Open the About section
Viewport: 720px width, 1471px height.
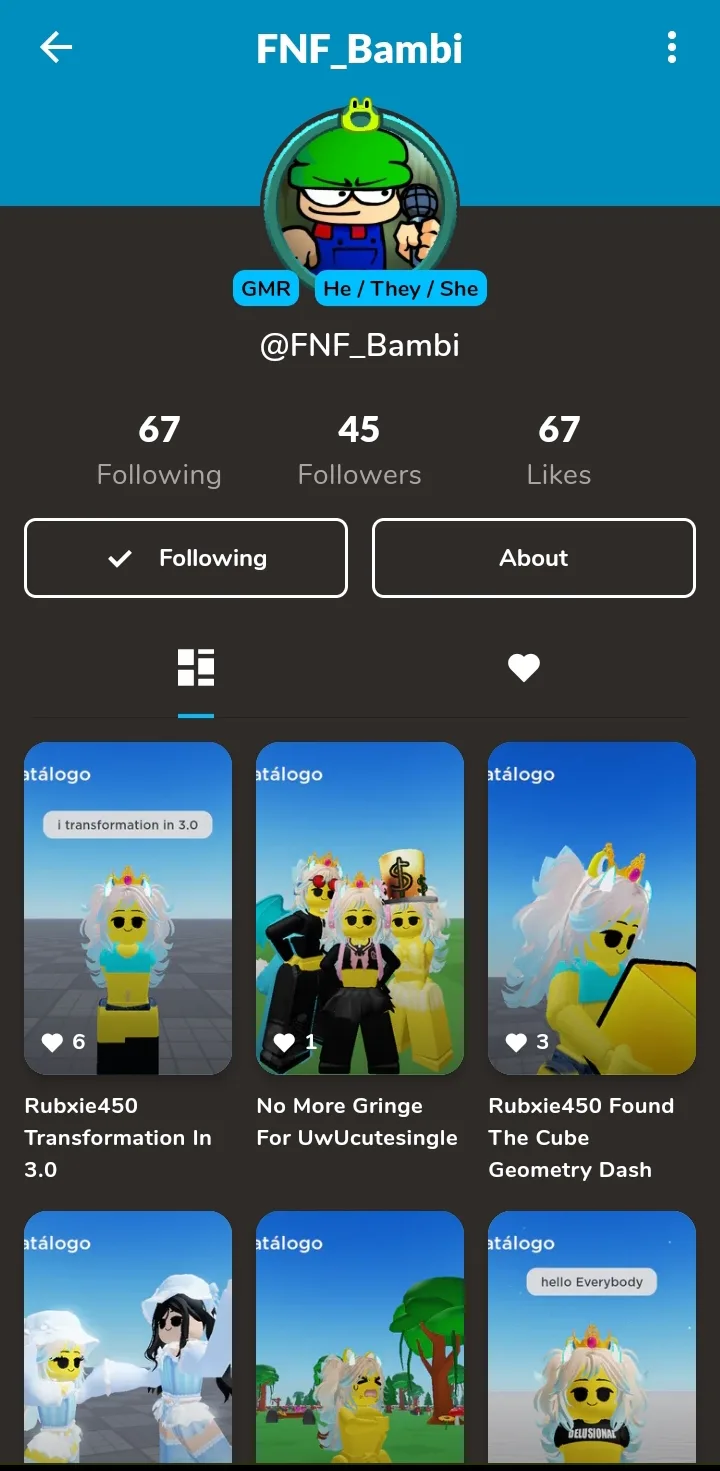pos(534,558)
